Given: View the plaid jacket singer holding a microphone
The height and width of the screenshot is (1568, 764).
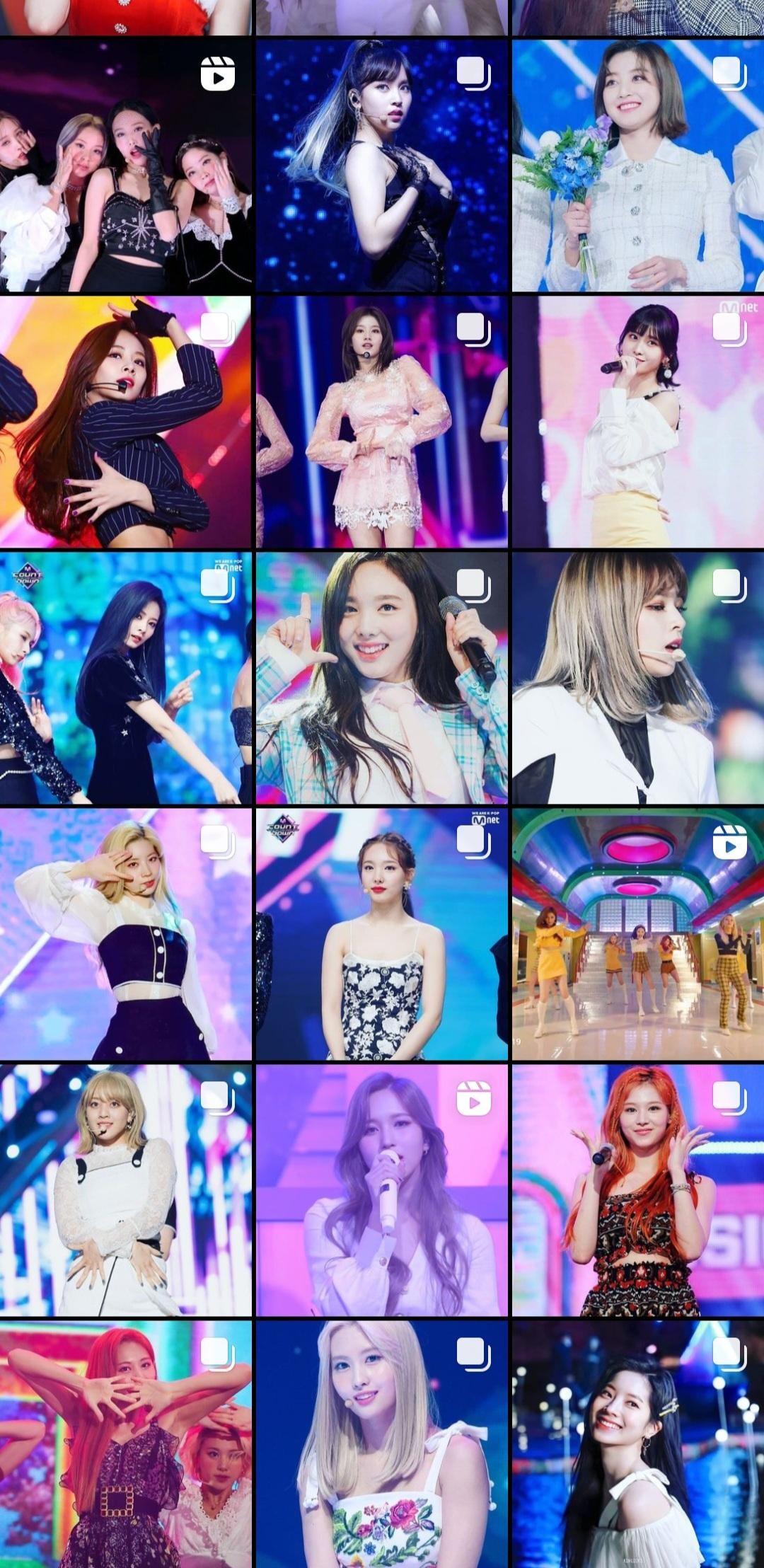Looking at the screenshot, I should pyautogui.click(x=382, y=678).
